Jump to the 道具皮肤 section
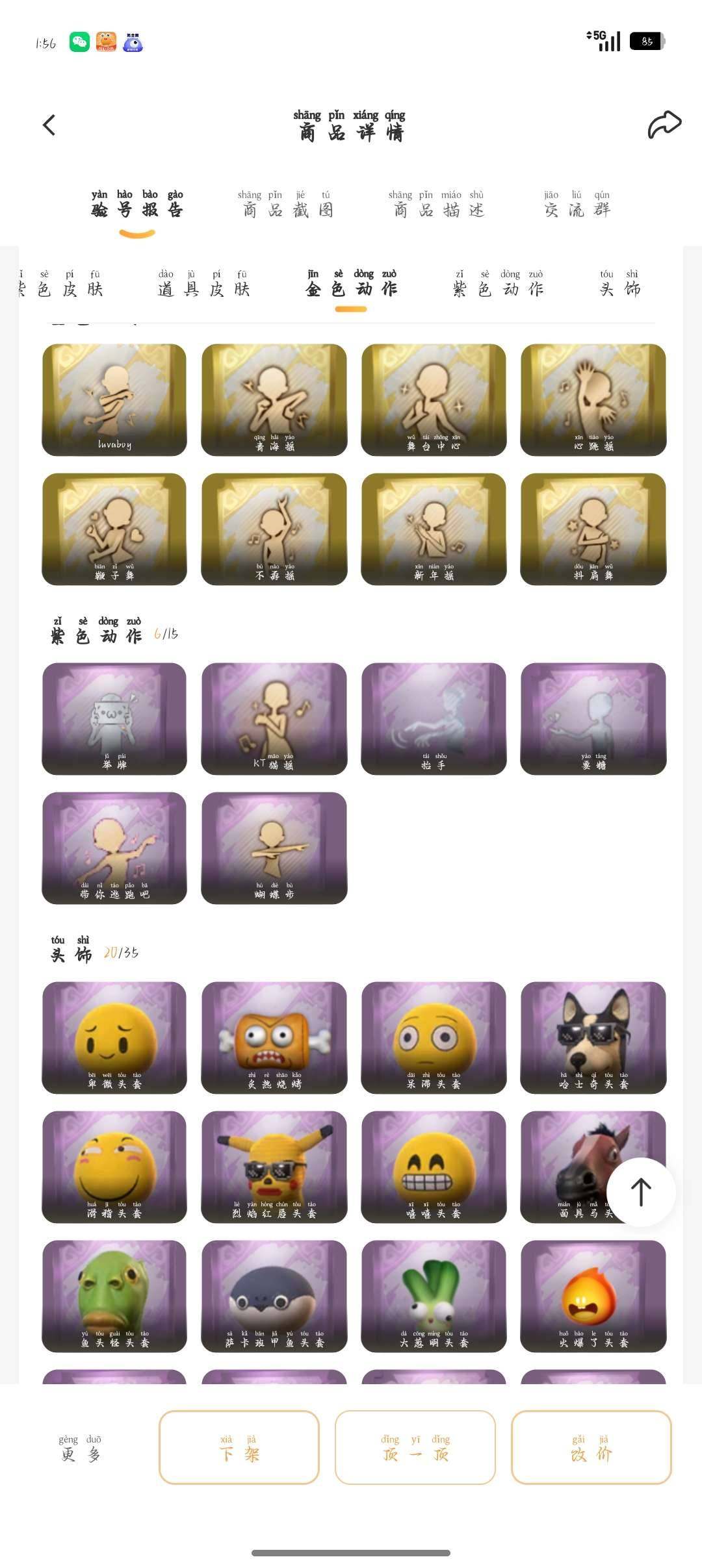 click(x=203, y=285)
